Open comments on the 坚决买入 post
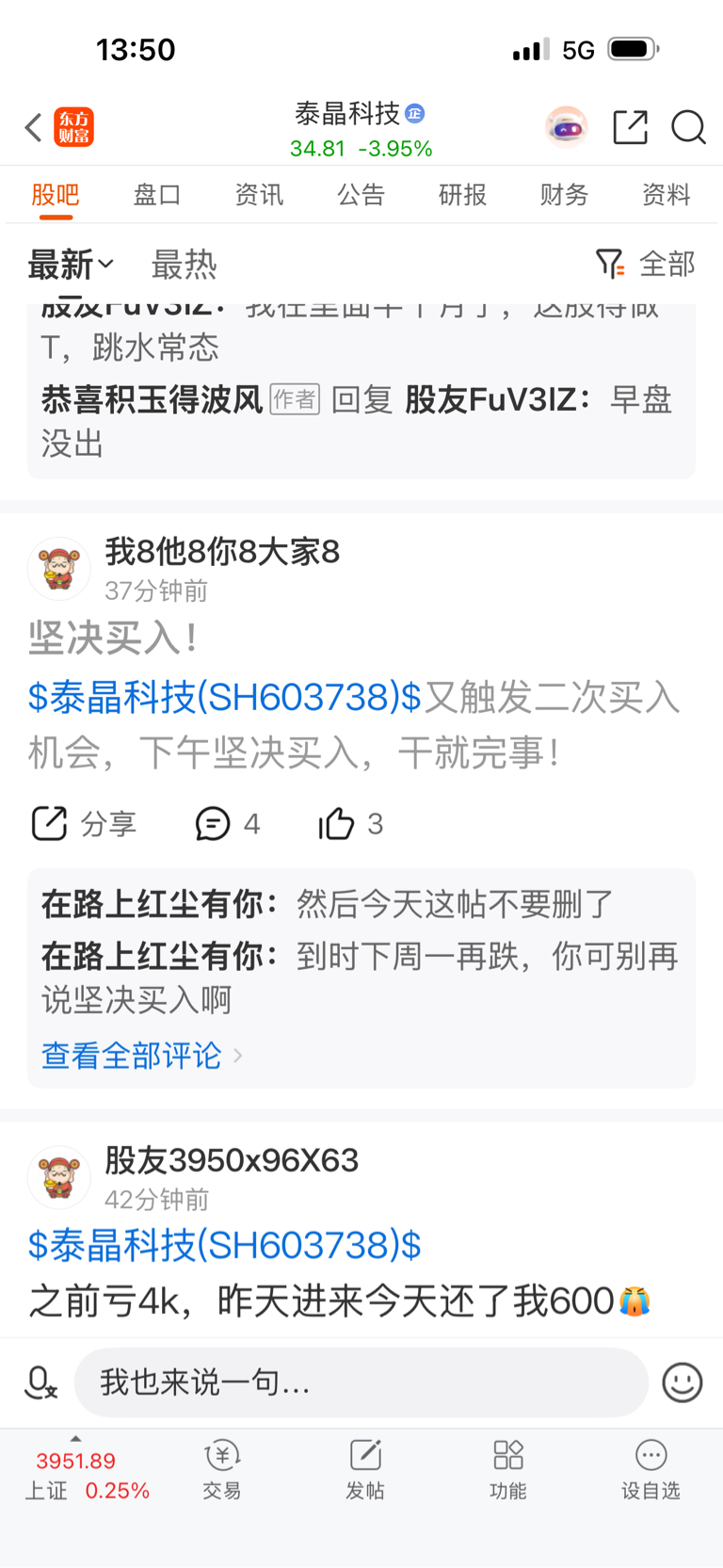The height and width of the screenshot is (1568, 723). (227, 824)
